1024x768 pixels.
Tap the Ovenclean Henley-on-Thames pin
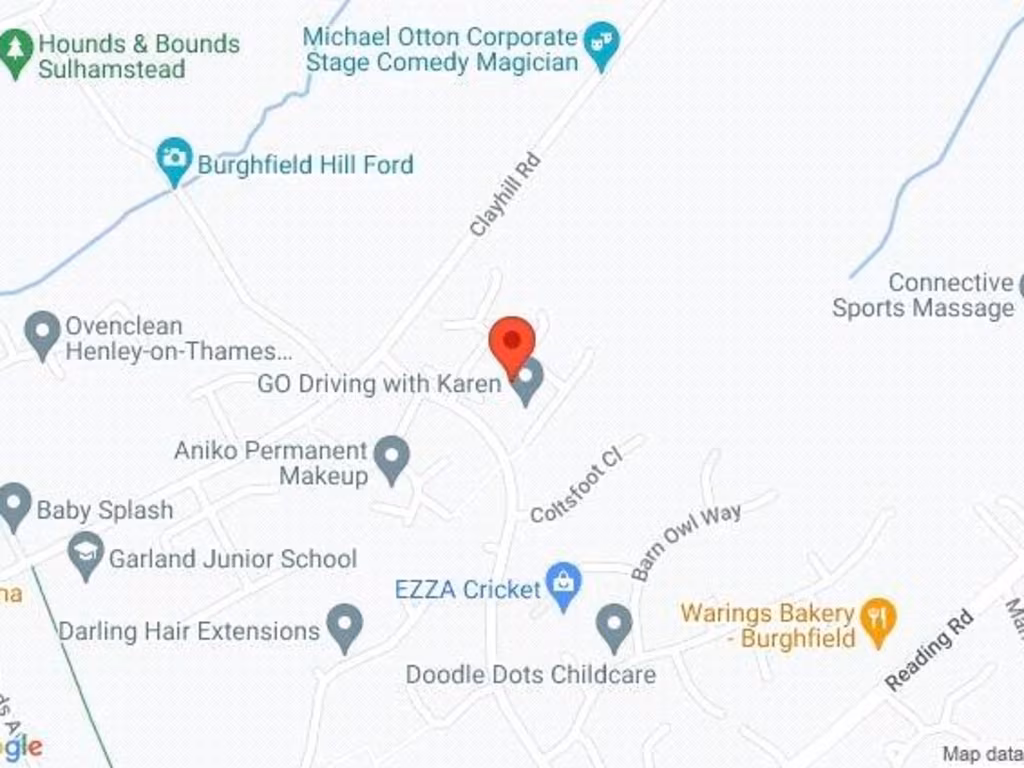pos(42,333)
